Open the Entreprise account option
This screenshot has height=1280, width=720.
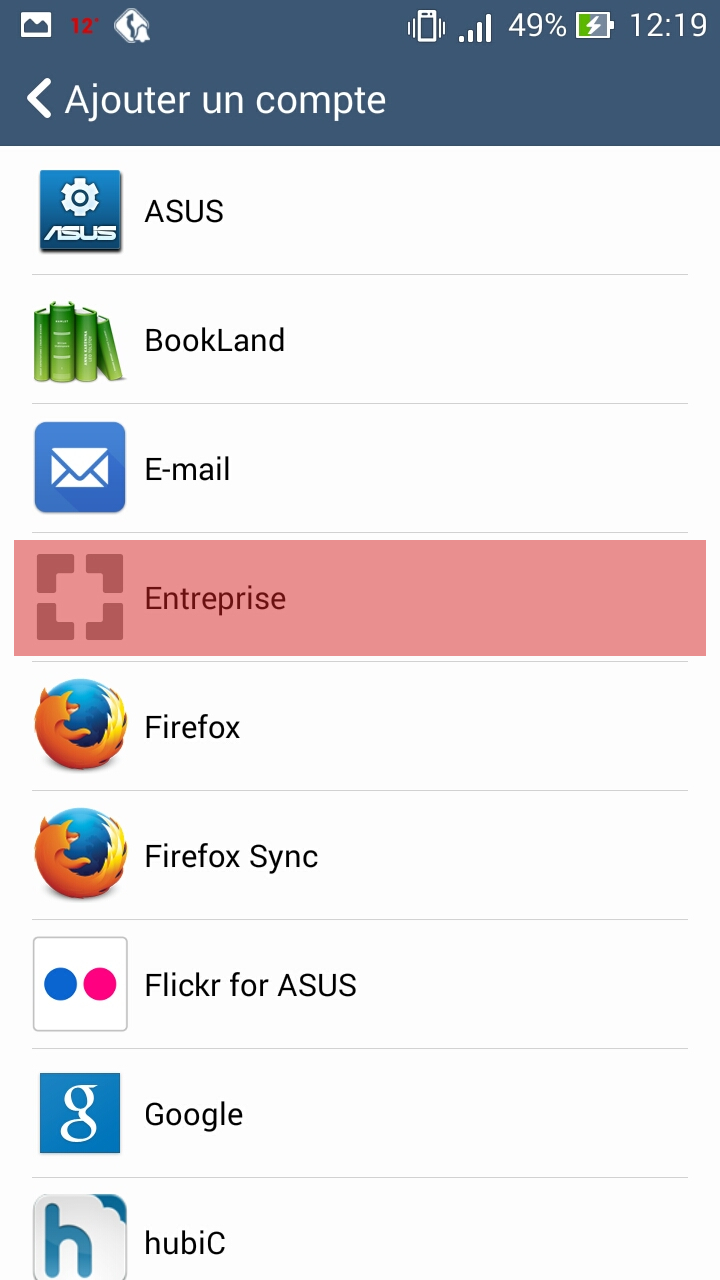click(x=360, y=598)
